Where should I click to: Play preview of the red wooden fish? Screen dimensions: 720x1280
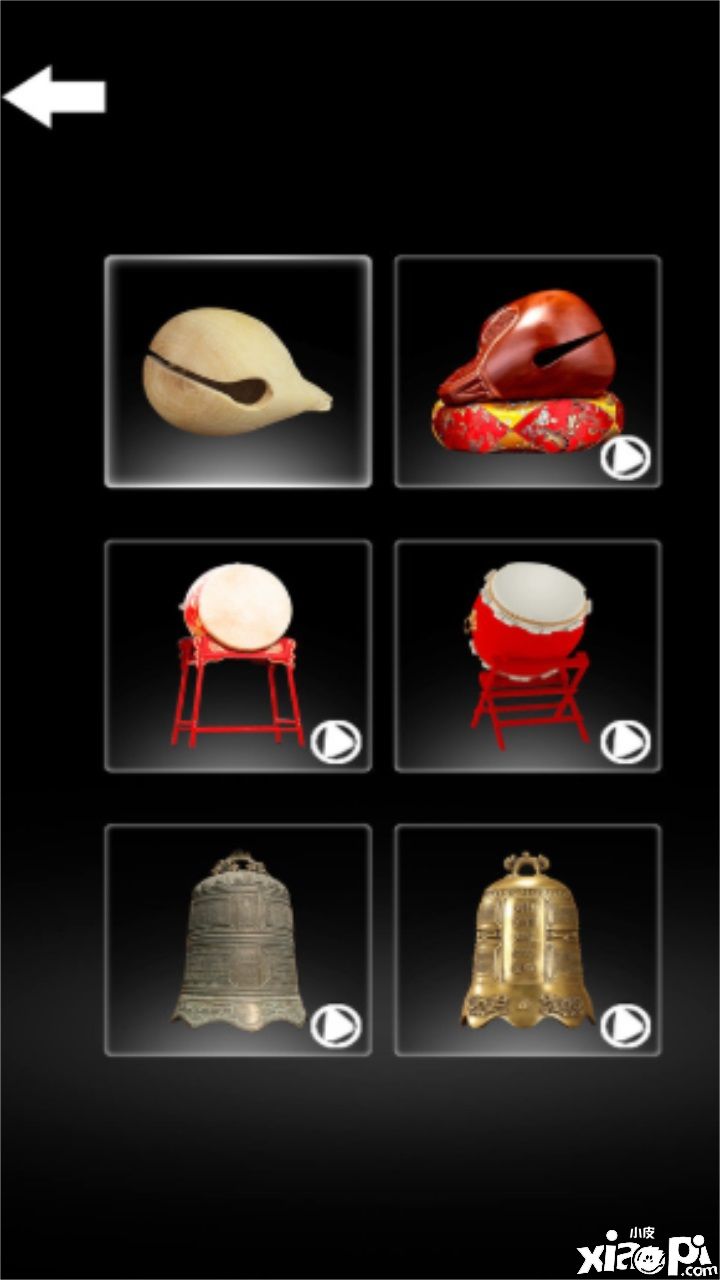(x=625, y=458)
